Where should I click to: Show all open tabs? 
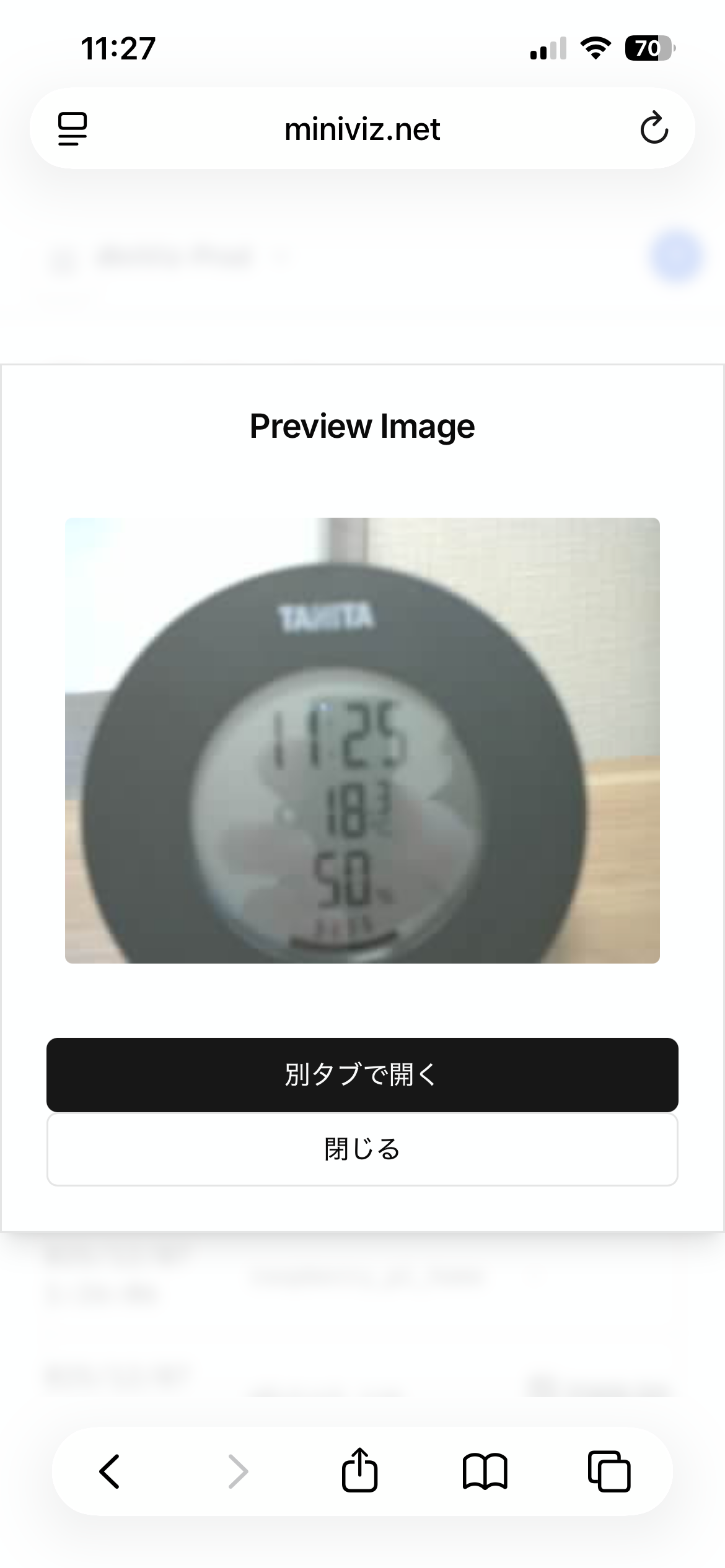tap(609, 1471)
